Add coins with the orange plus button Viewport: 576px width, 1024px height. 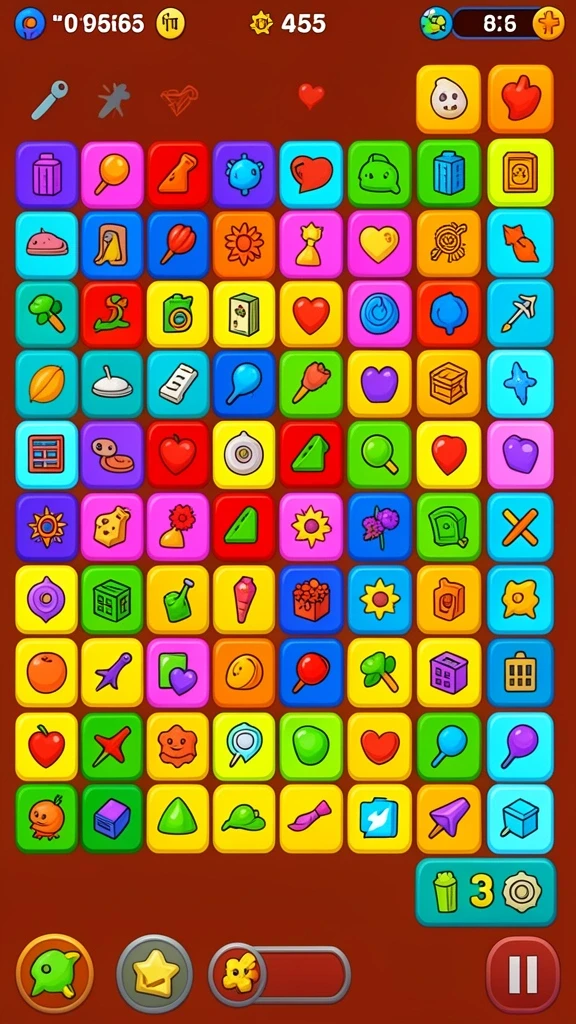pos(548,24)
